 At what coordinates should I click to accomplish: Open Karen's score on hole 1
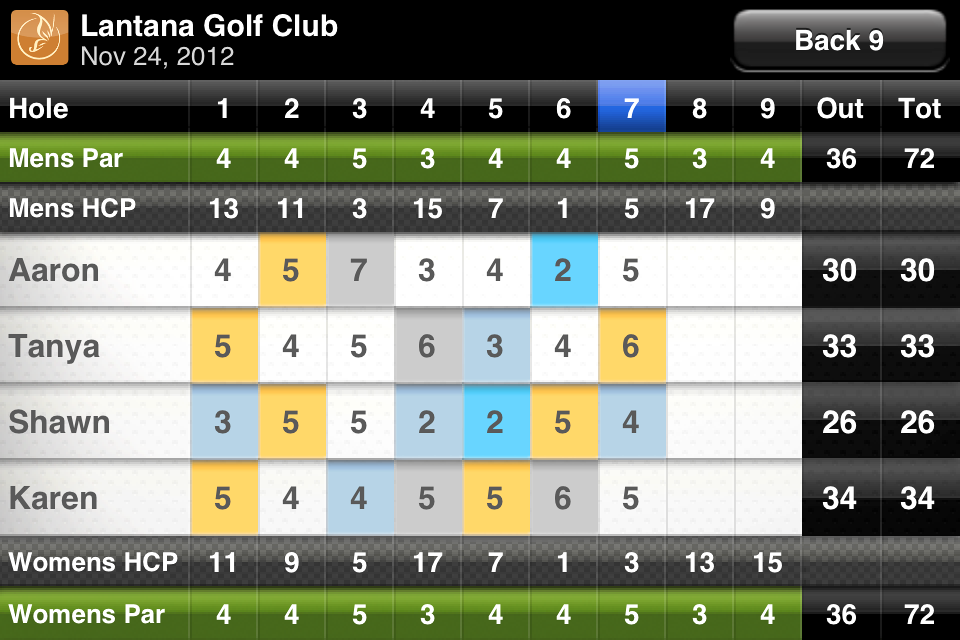click(x=223, y=499)
